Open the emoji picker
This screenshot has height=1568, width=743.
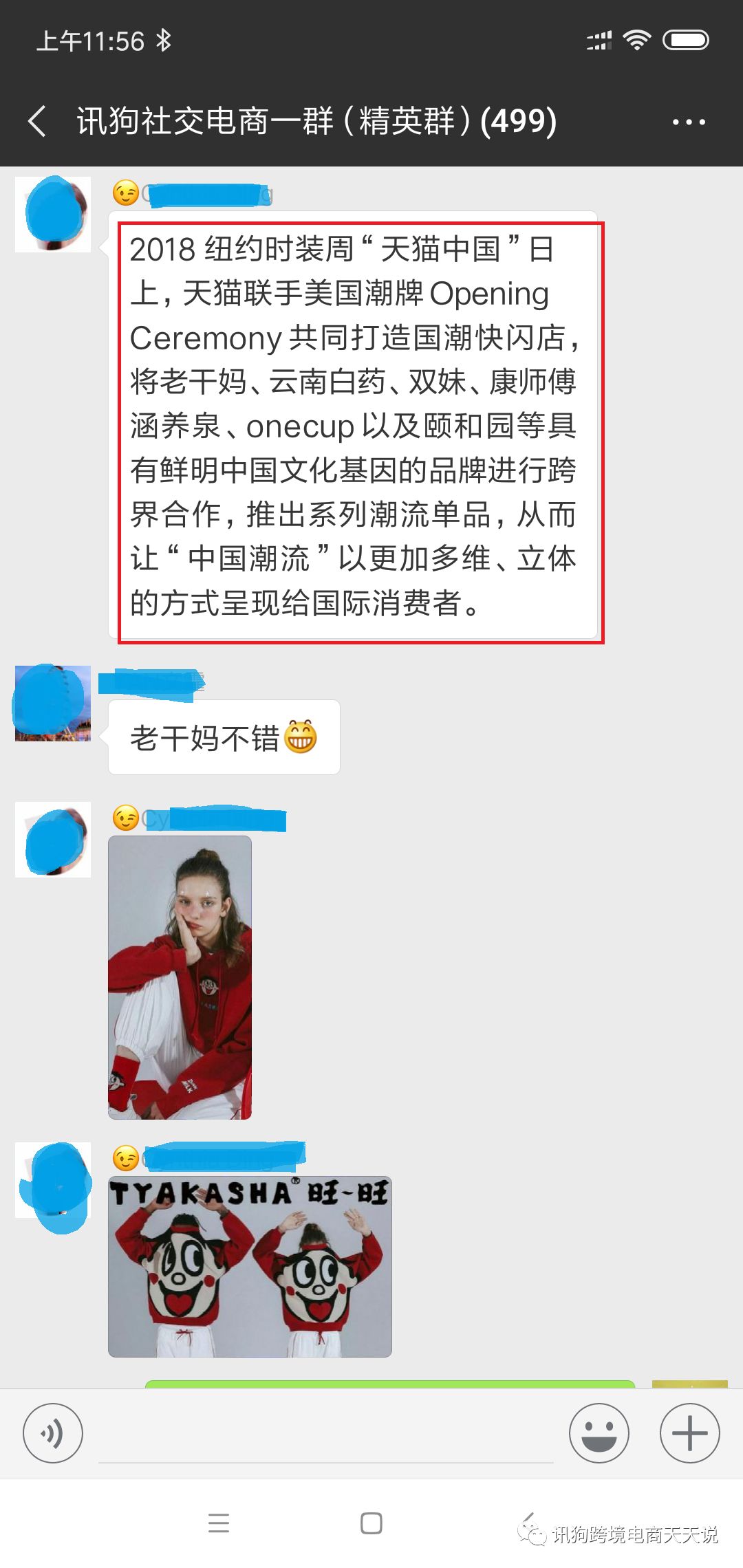599,1433
